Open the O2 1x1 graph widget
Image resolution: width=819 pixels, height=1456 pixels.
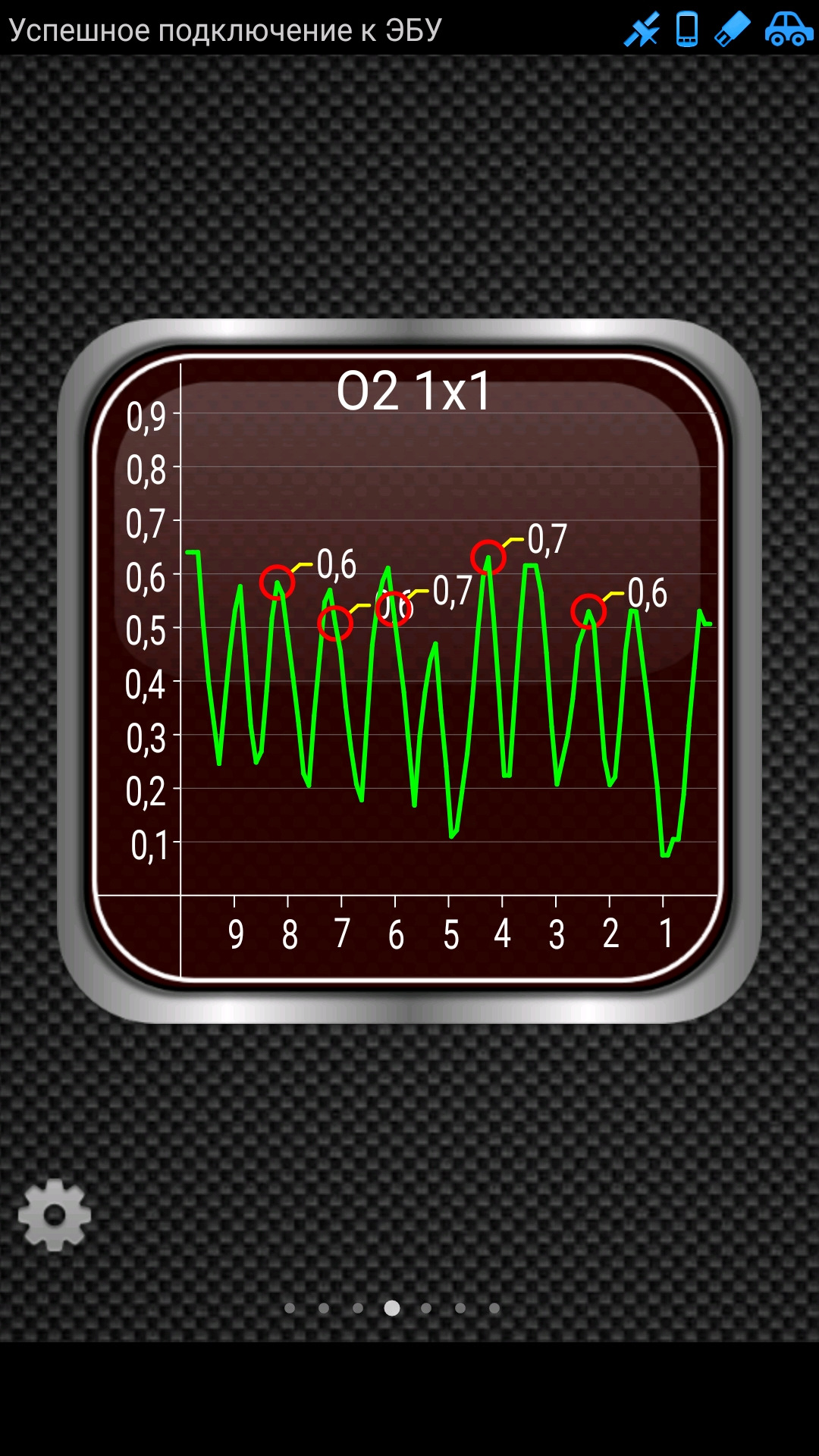(x=409, y=671)
